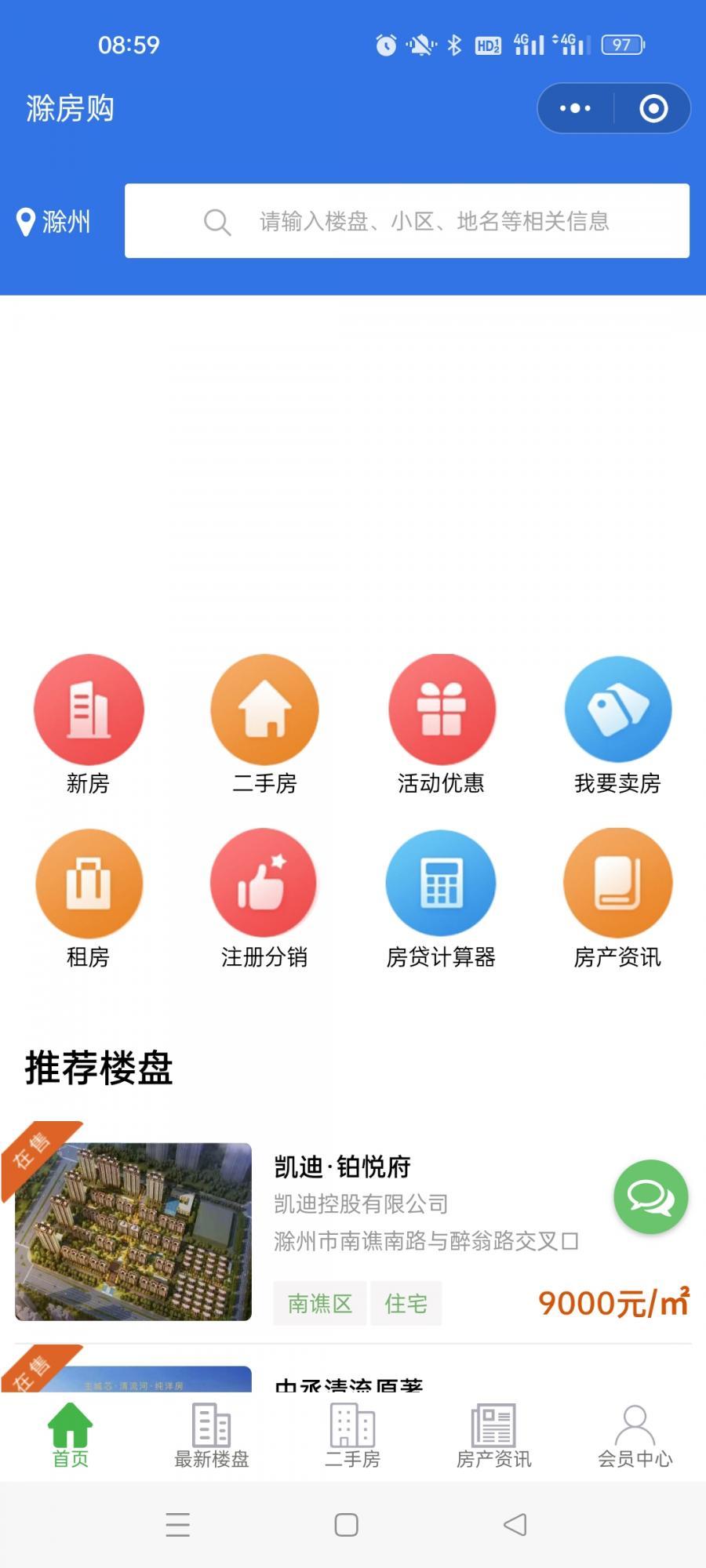Change the 滁州 city location
The height and width of the screenshot is (1568, 706).
pyautogui.click(x=54, y=222)
